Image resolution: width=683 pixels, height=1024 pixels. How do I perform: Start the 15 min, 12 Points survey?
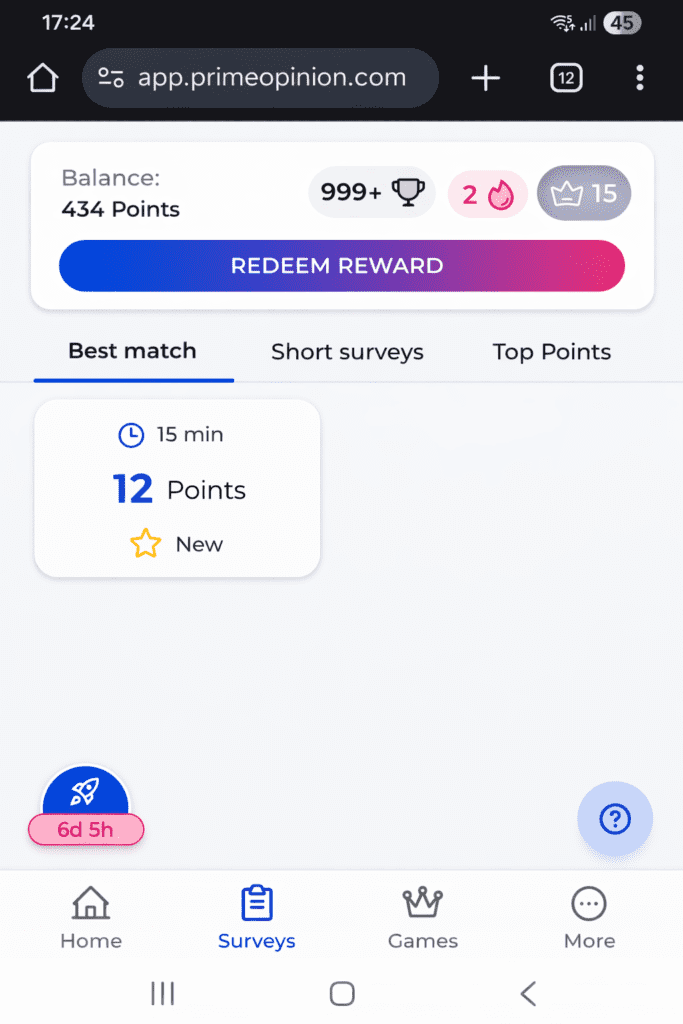(x=177, y=489)
